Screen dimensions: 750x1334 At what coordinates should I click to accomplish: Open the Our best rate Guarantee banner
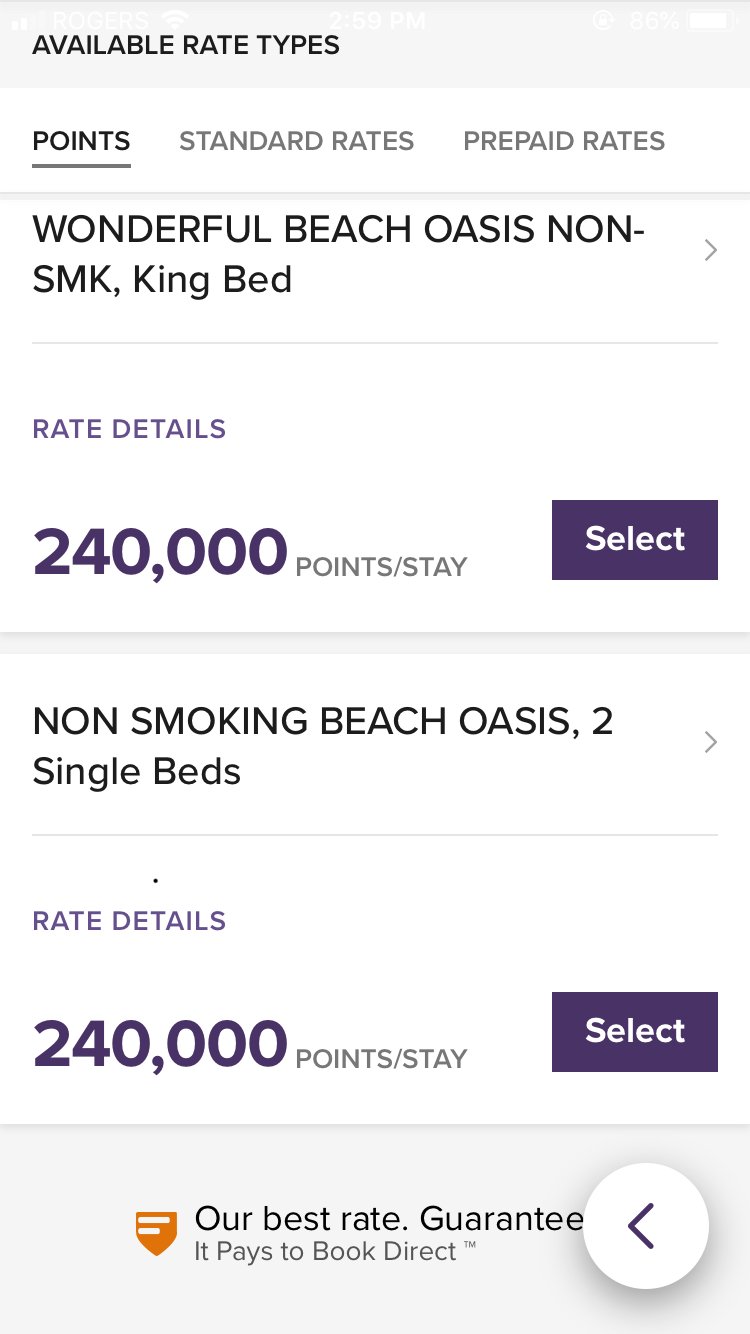360,1234
